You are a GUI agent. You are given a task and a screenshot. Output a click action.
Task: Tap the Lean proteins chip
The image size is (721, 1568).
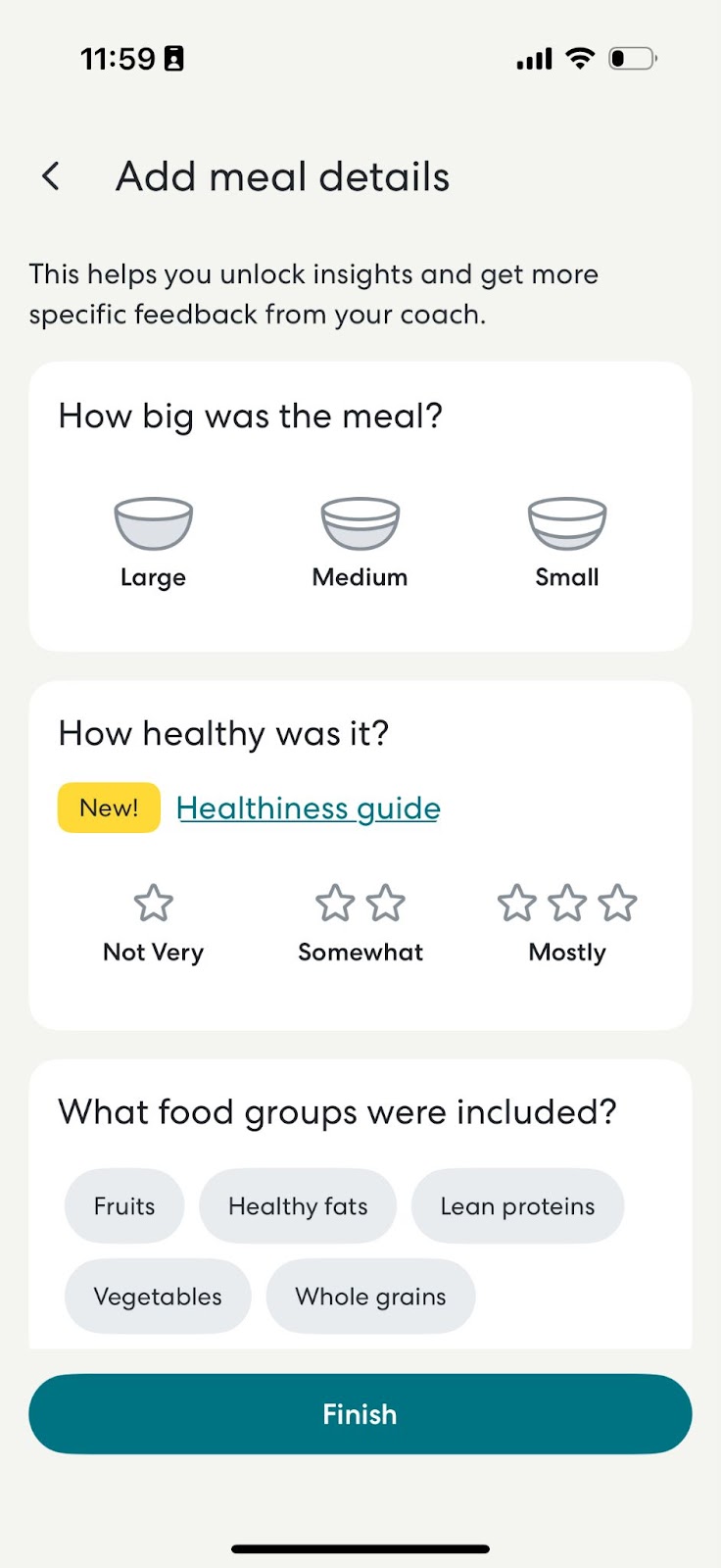click(517, 1206)
